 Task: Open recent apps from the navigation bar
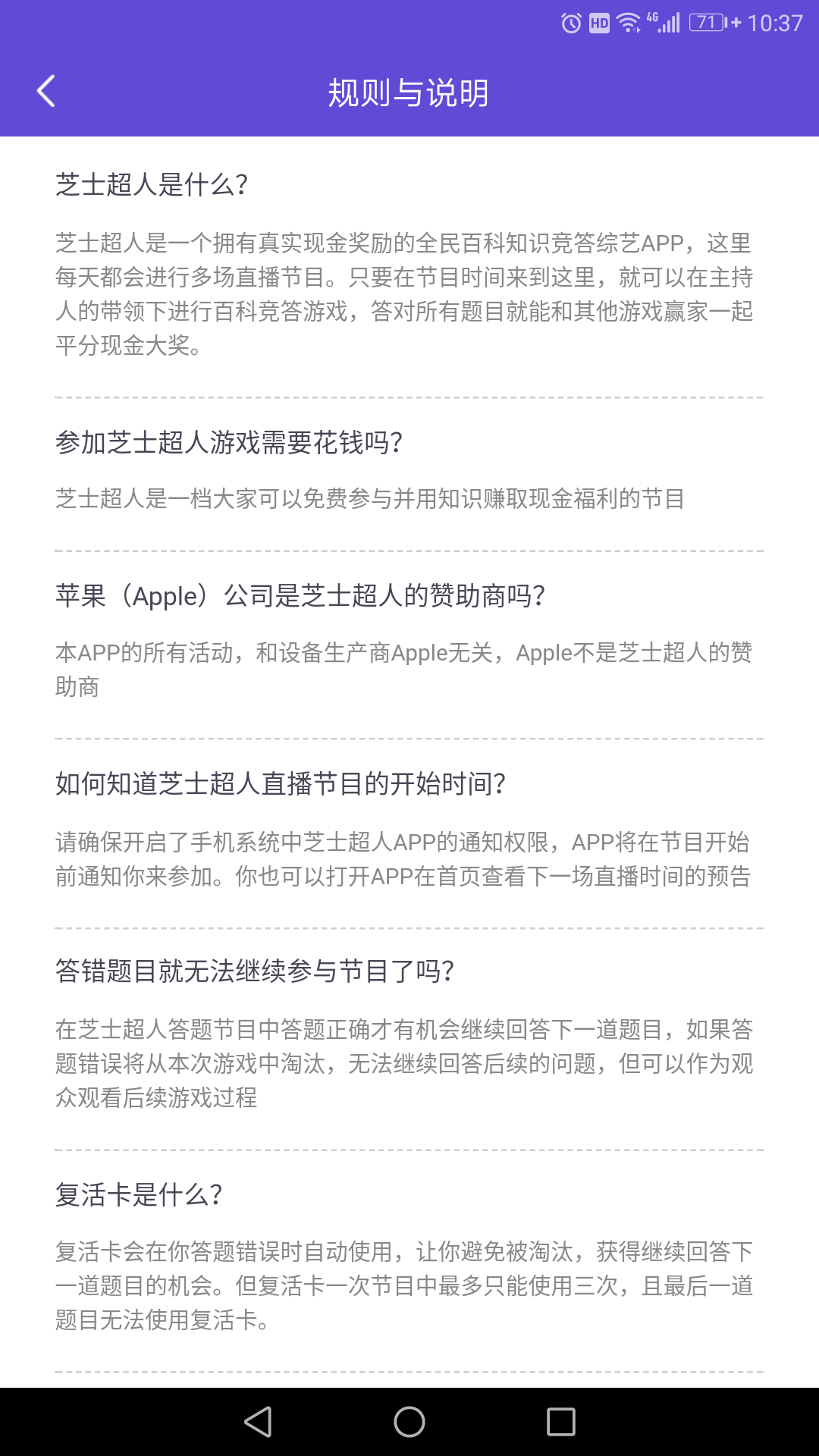tap(561, 1422)
